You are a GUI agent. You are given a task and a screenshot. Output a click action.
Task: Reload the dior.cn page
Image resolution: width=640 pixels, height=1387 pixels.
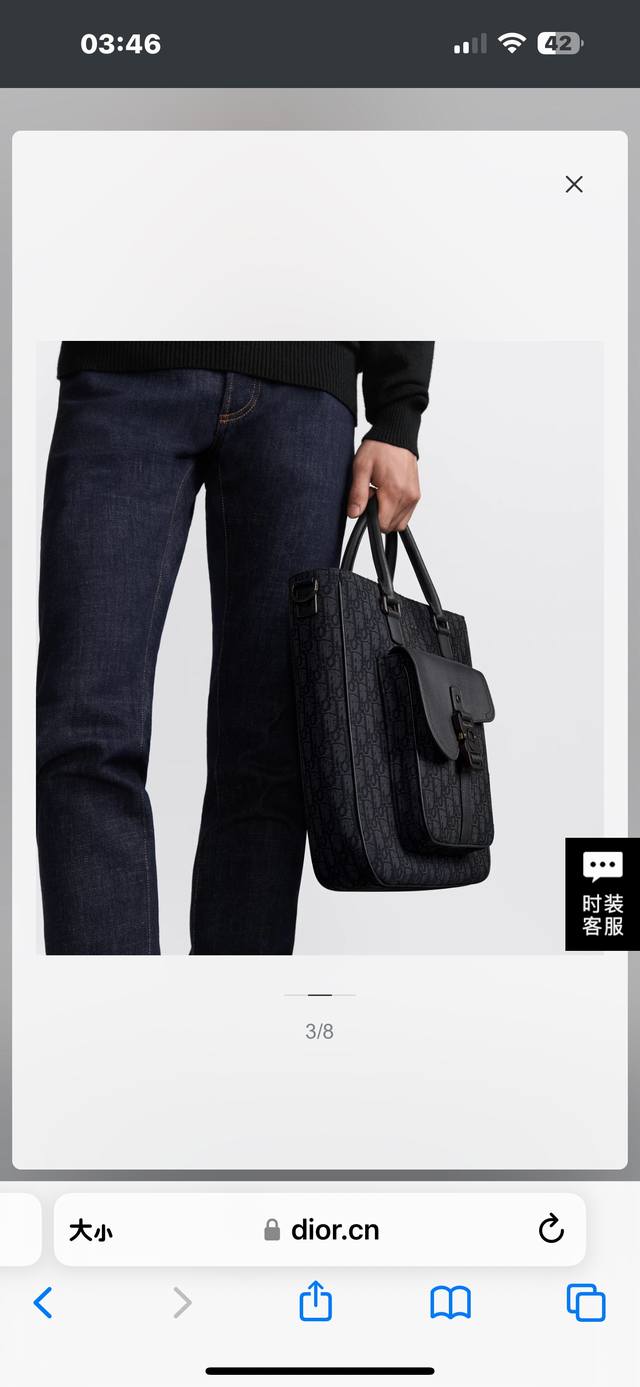coord(551,1229)
